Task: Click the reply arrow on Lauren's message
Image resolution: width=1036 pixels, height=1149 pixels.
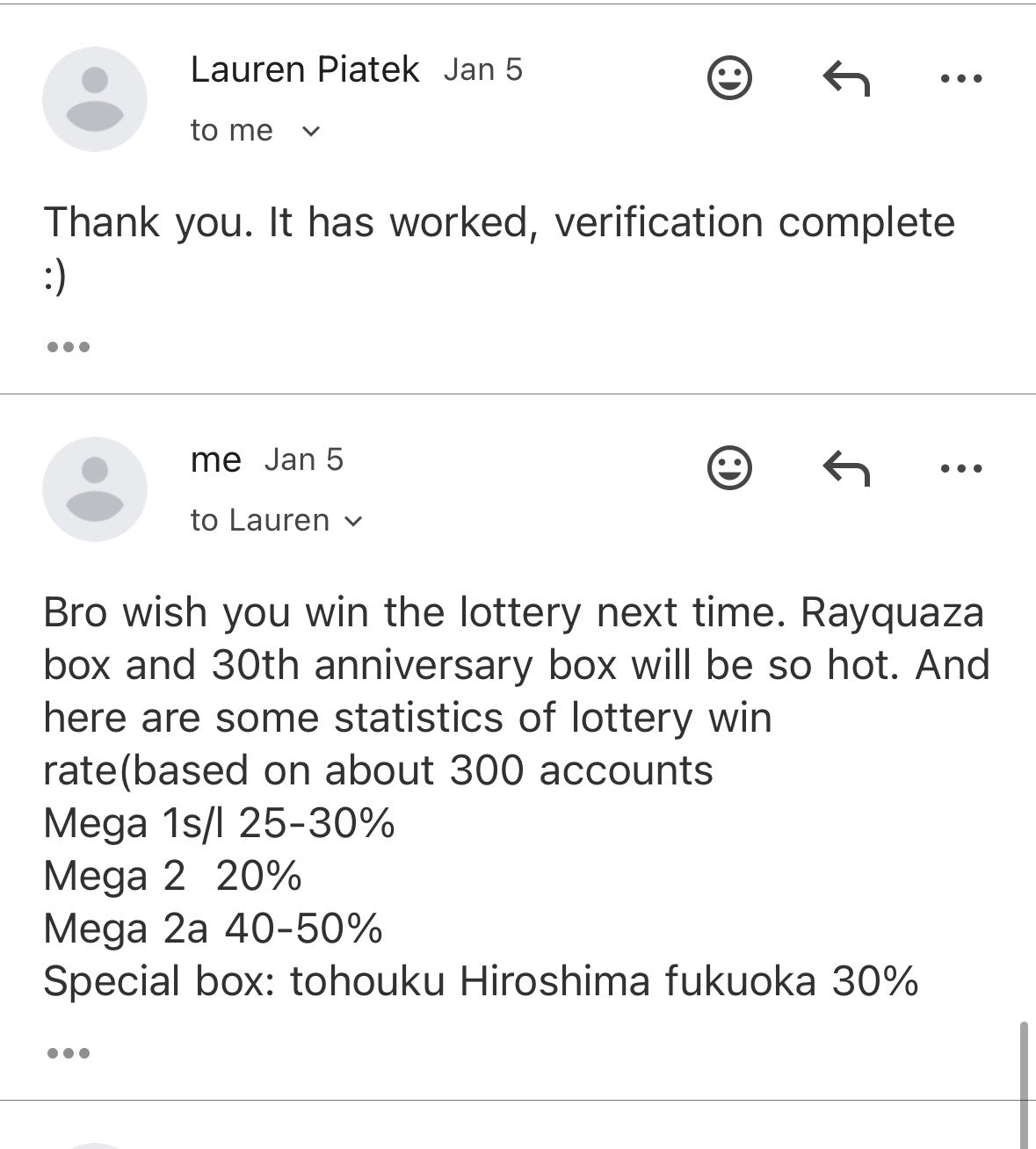Action: tap(845, 77)
